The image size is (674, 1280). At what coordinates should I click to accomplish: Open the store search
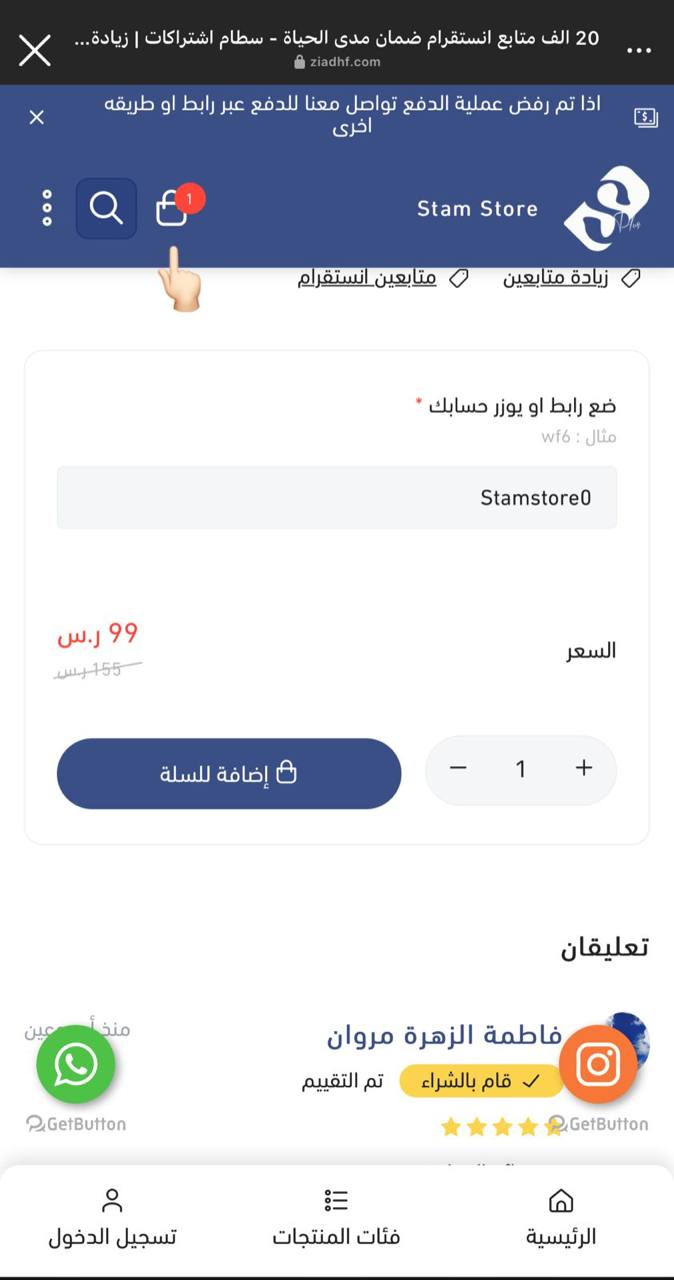point(106,208)
